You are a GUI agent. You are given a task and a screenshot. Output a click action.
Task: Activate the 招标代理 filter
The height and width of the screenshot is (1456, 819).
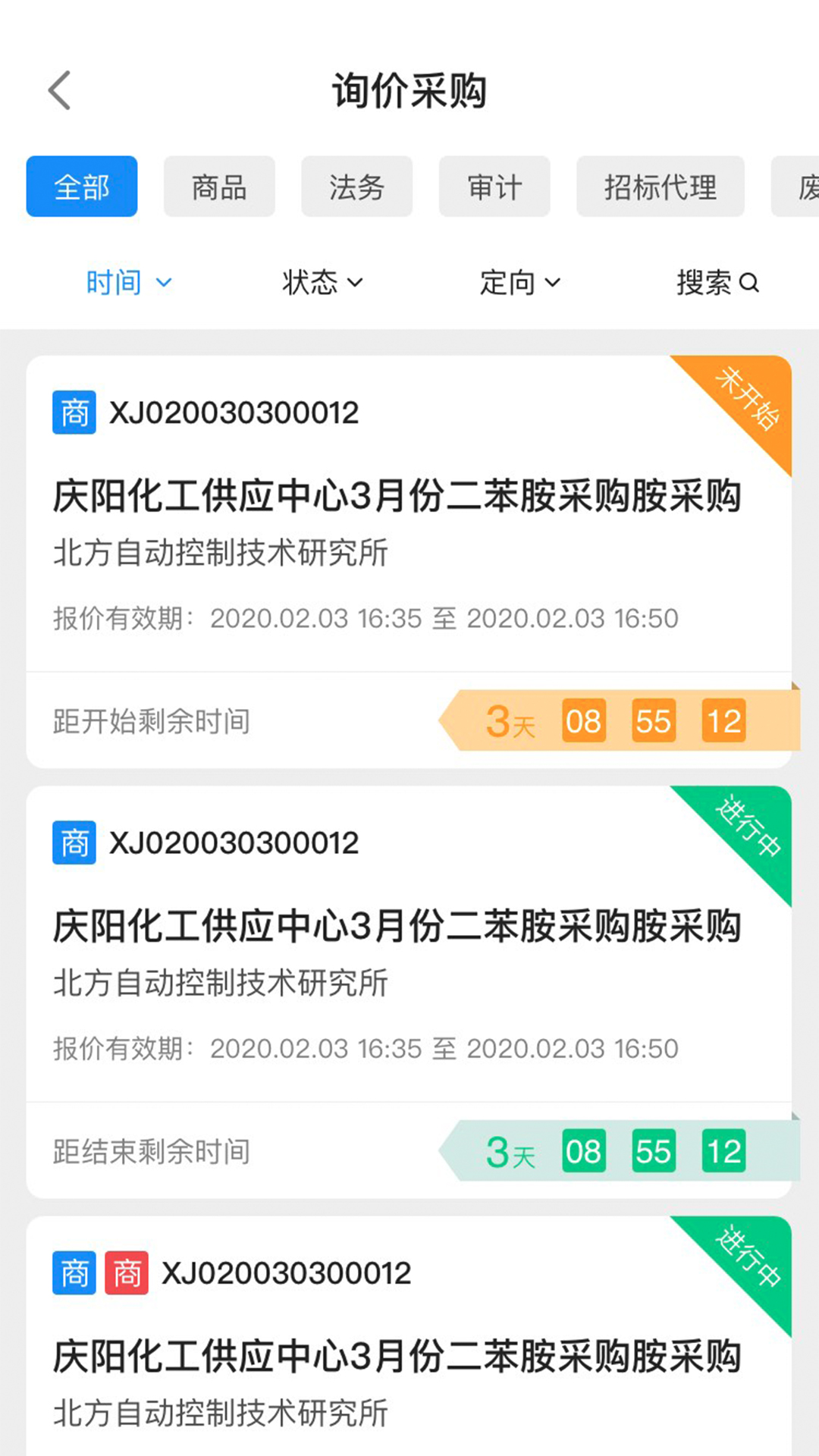[661, 187]
